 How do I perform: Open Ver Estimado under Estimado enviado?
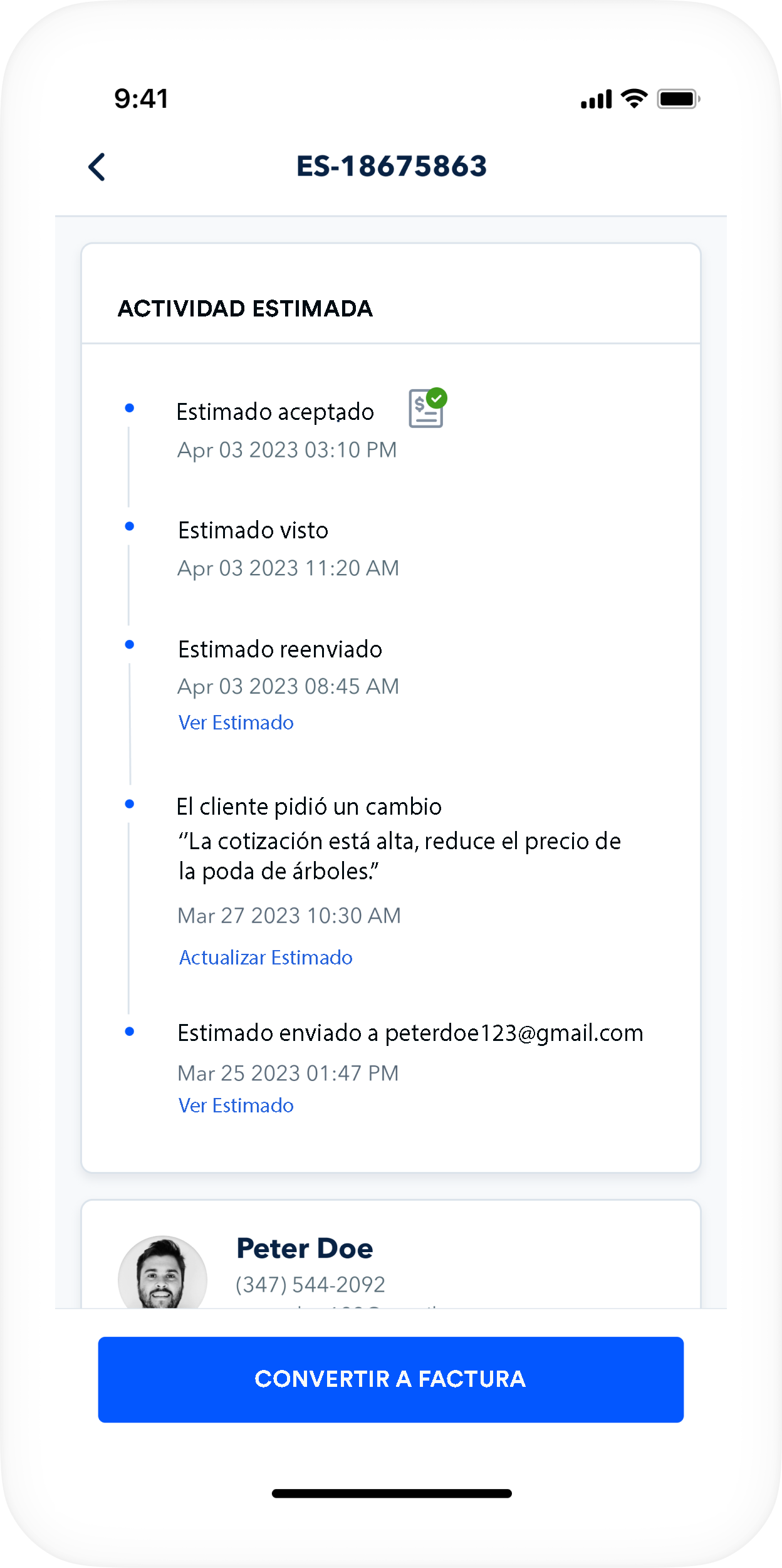236,1105
